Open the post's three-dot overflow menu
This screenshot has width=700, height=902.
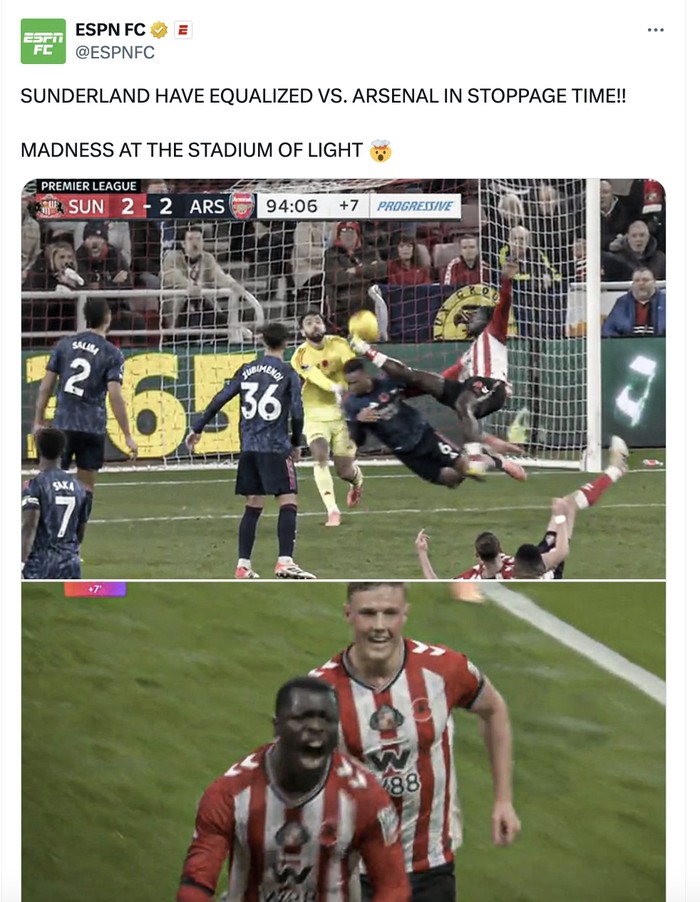pyautogui.click(x=656, y=30)
